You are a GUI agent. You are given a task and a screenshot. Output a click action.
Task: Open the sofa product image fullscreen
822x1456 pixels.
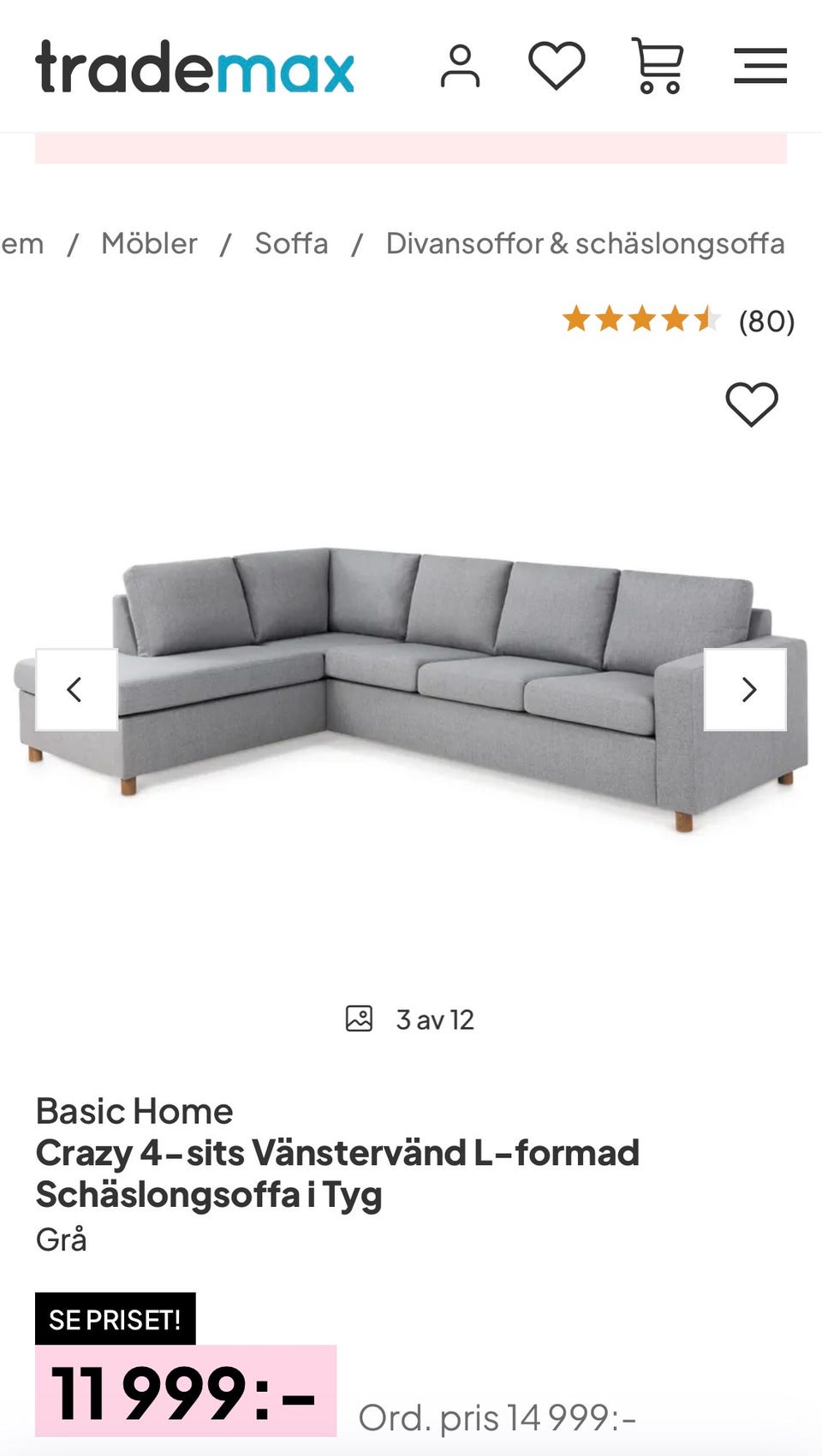[x=411, y=685]
